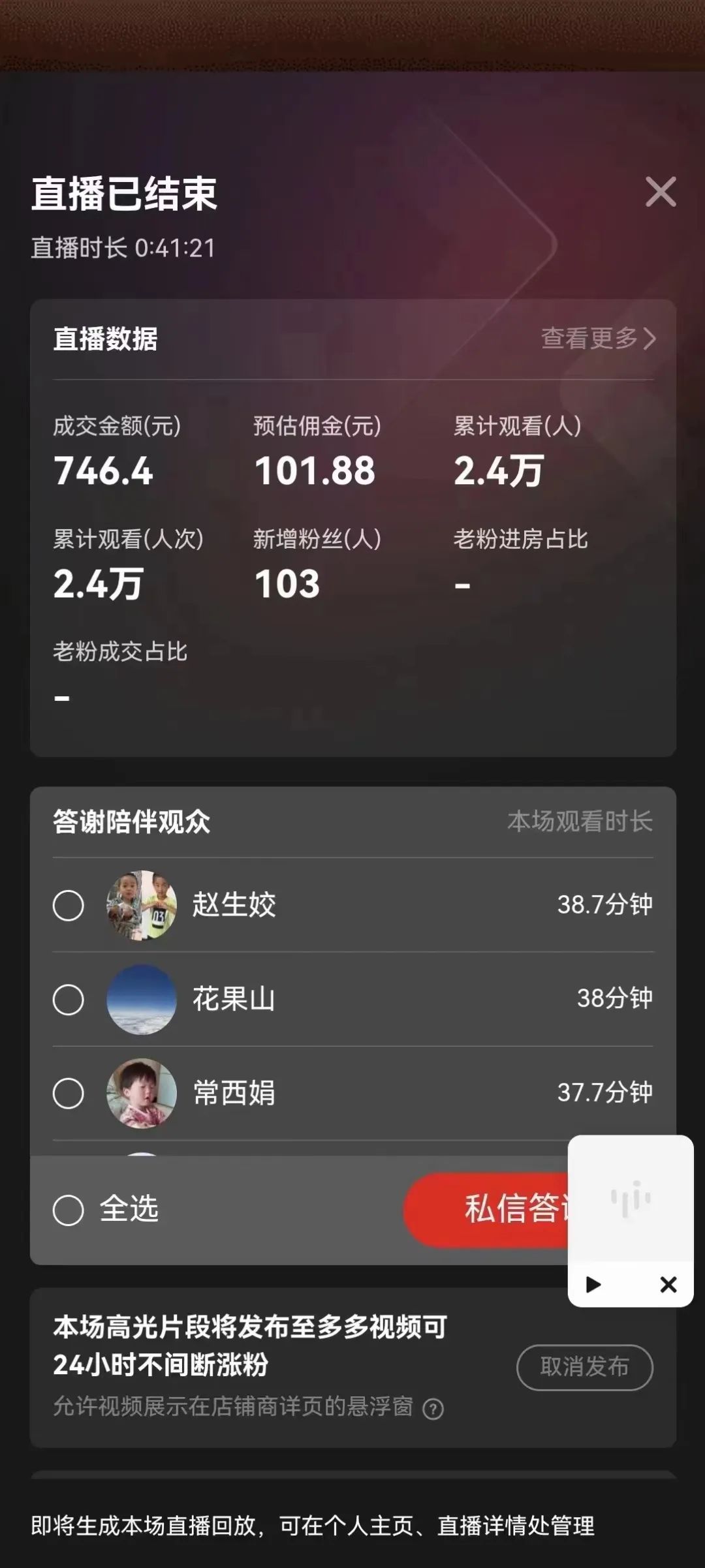Close the live ended summary page
The width and height of the screenshot is (705, 1568).
(x=661, y=192)
